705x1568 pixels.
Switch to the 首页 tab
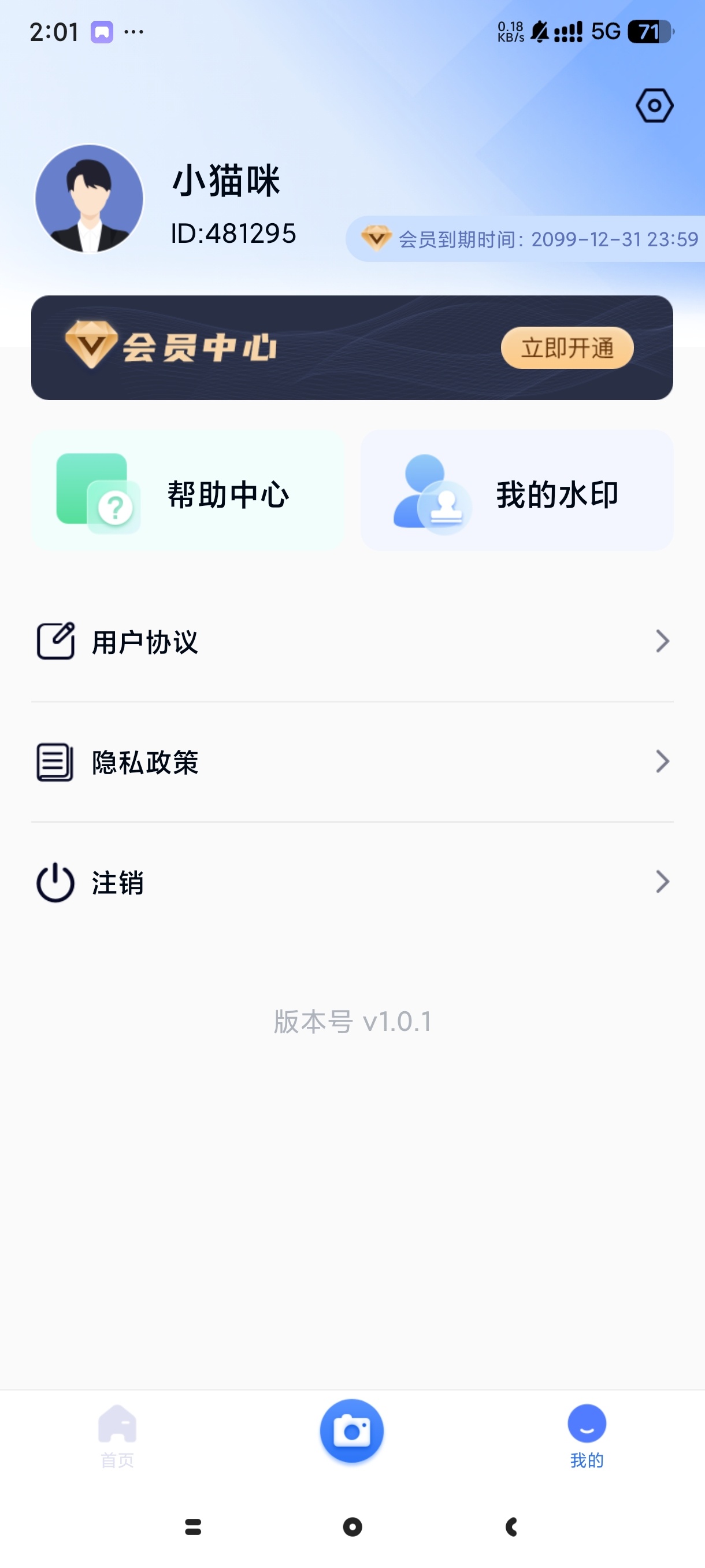pyautogui.click(x=117, y=1434)
